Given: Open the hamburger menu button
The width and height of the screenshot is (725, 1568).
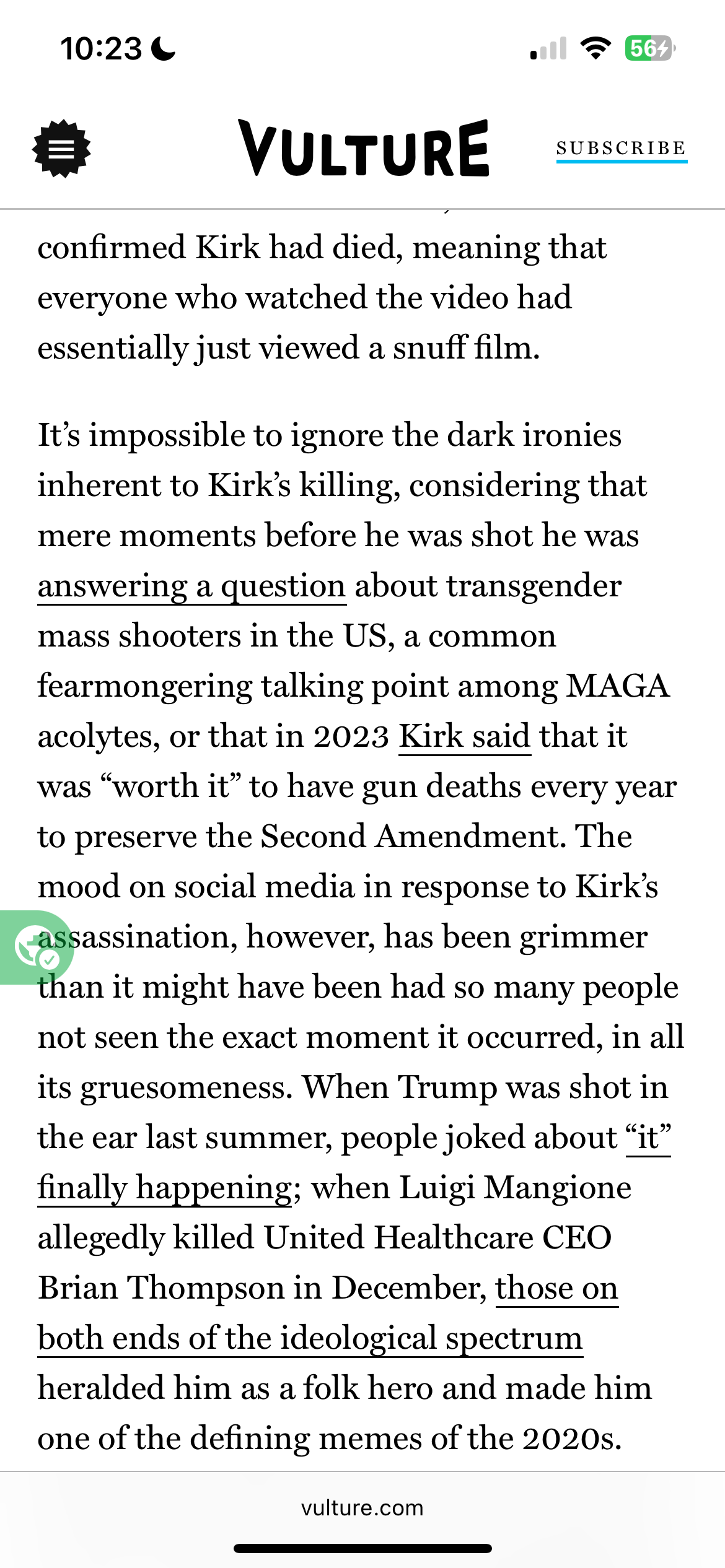Looking at the screenshot, I should point(61,149).
